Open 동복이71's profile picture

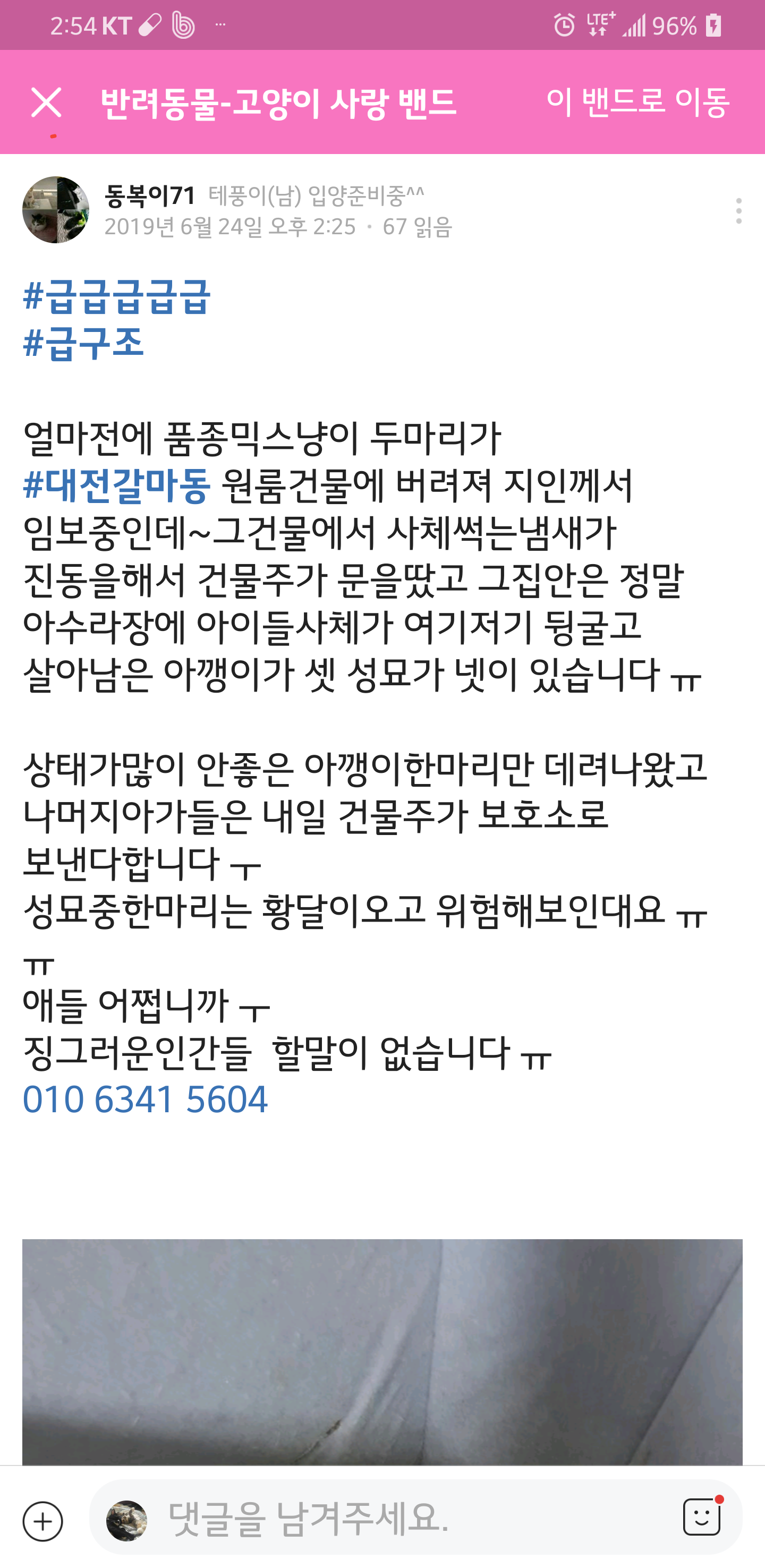[56, 210]
